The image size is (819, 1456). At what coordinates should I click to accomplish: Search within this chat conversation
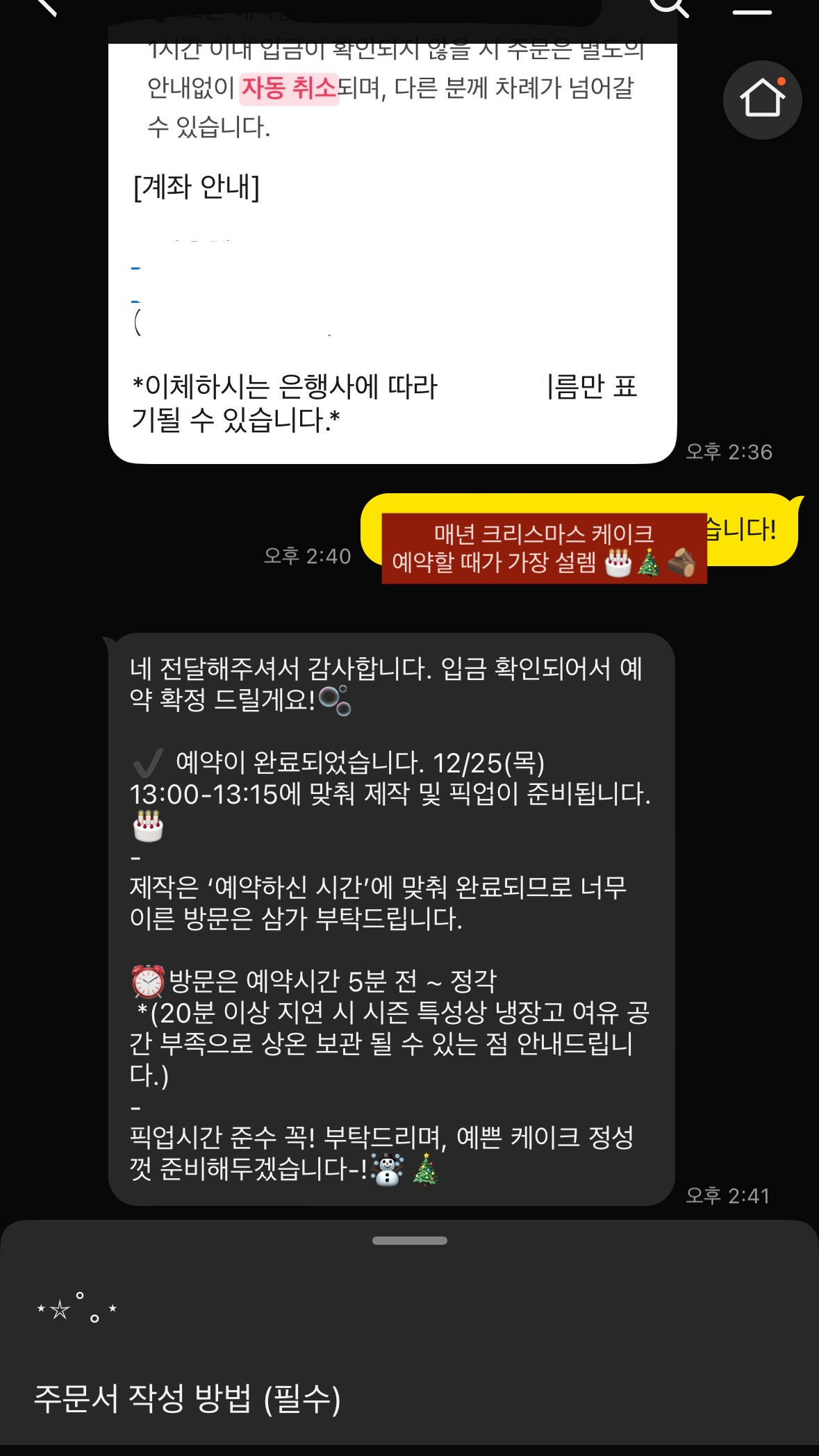click(x=669, y=7)
